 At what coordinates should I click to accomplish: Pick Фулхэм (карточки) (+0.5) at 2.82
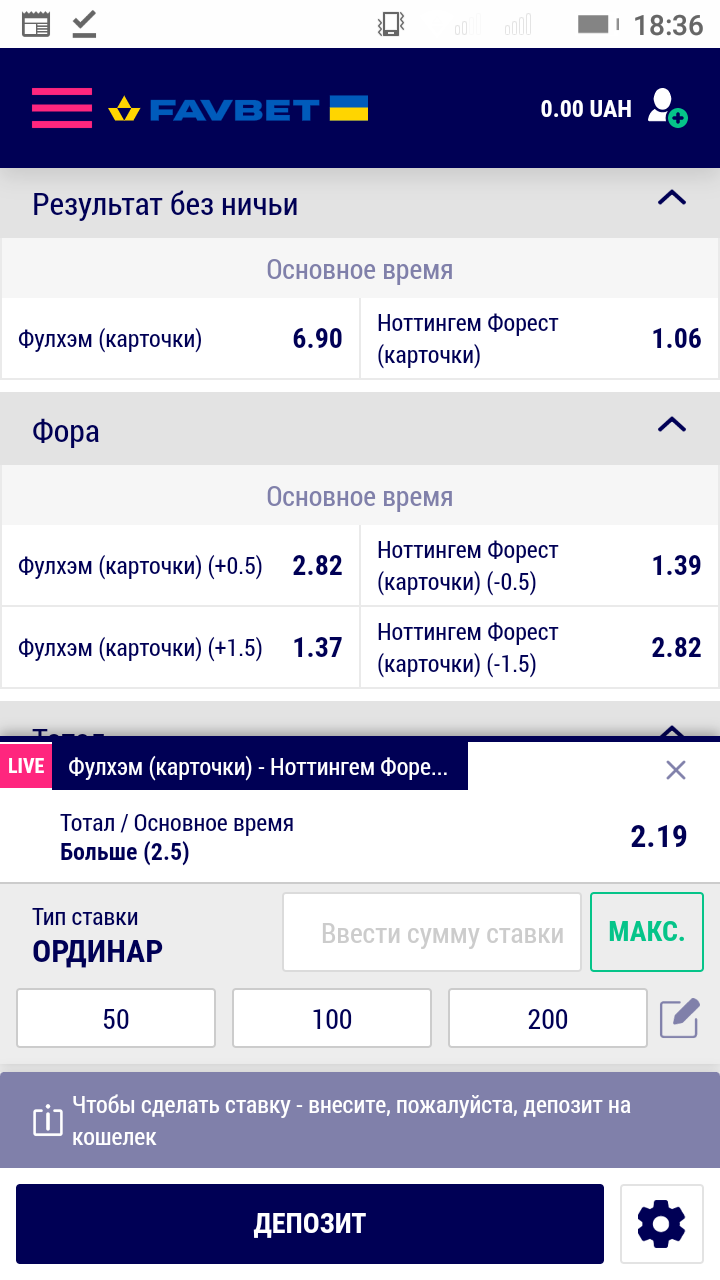pyautogui.click(x=180, y=566)
